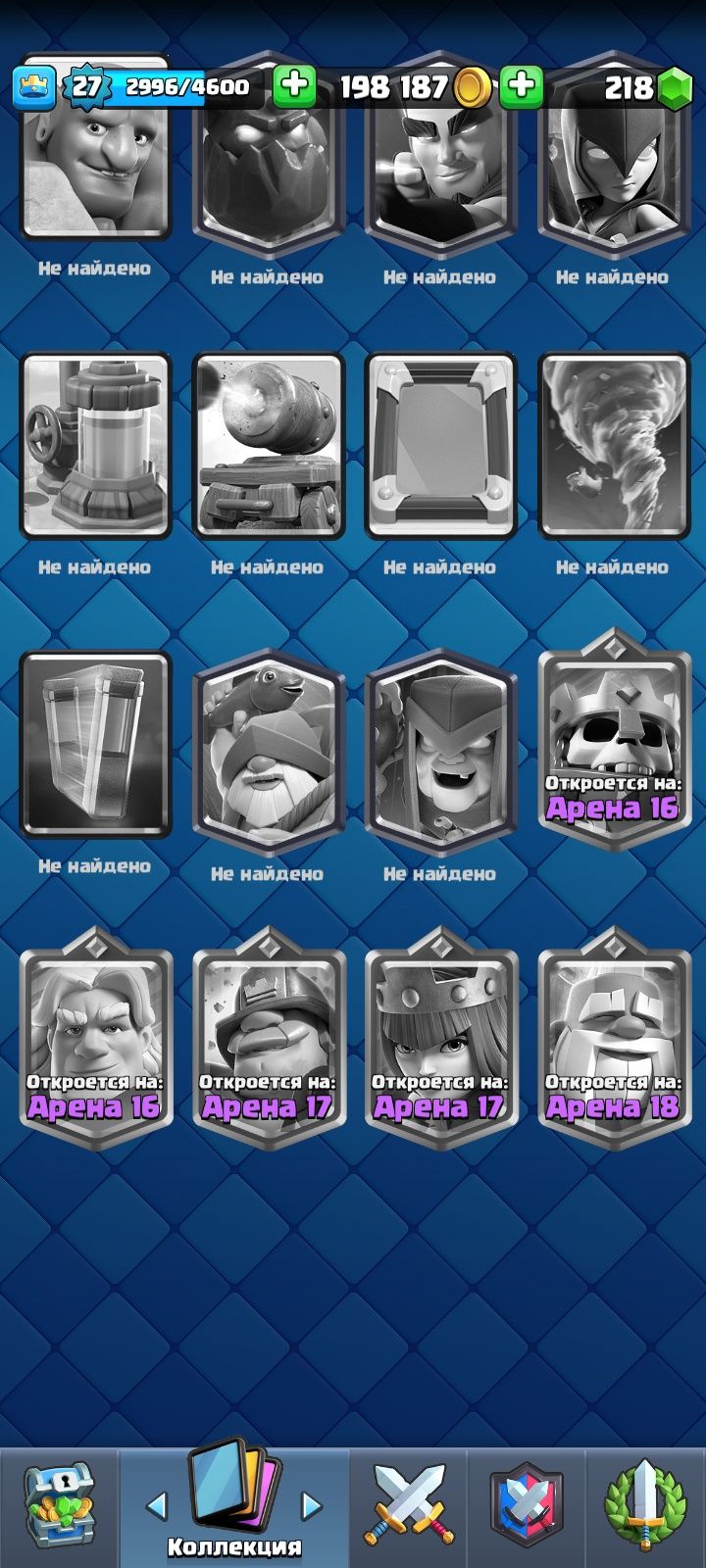Open the events laurel sword tab

click(x=644, y=1504)
